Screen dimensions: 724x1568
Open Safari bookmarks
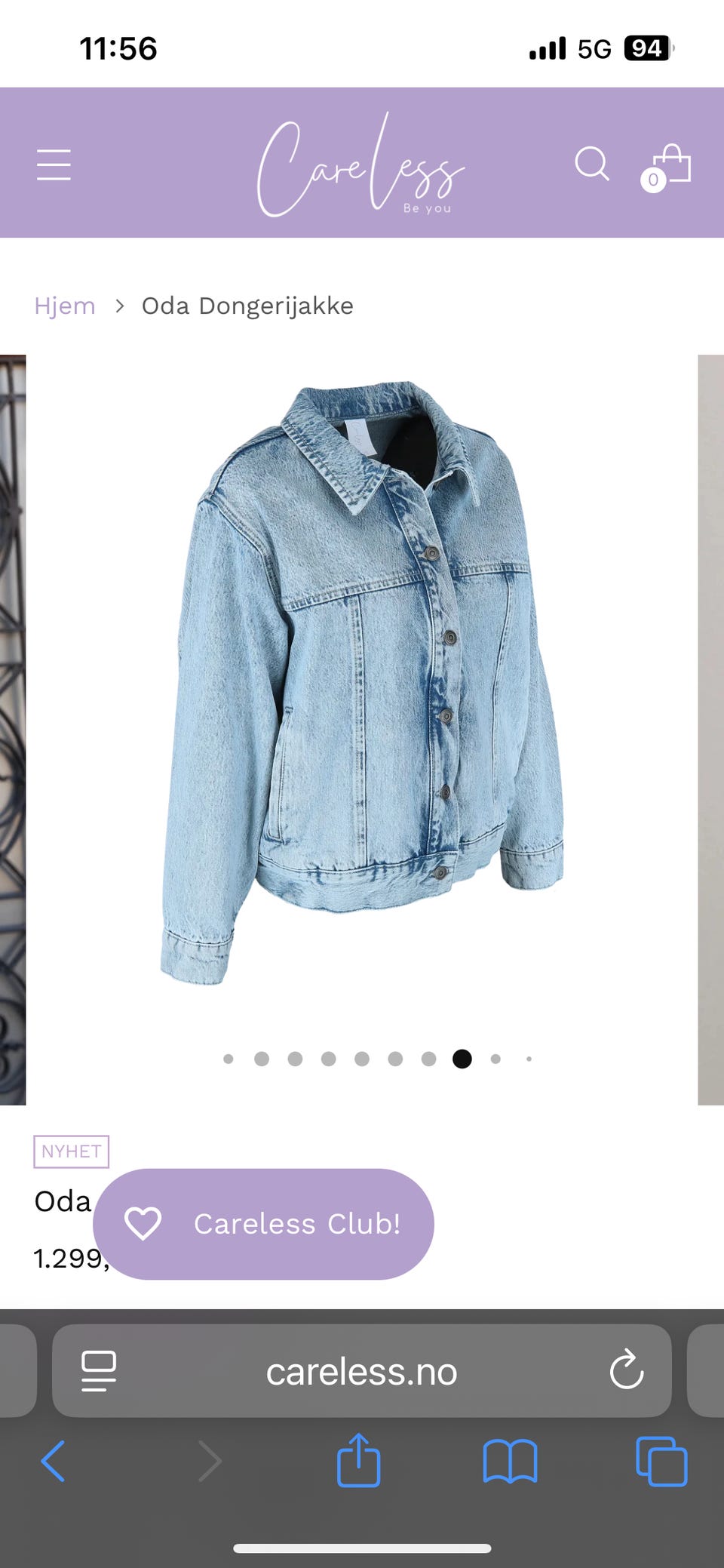[x=510, y=1462]
